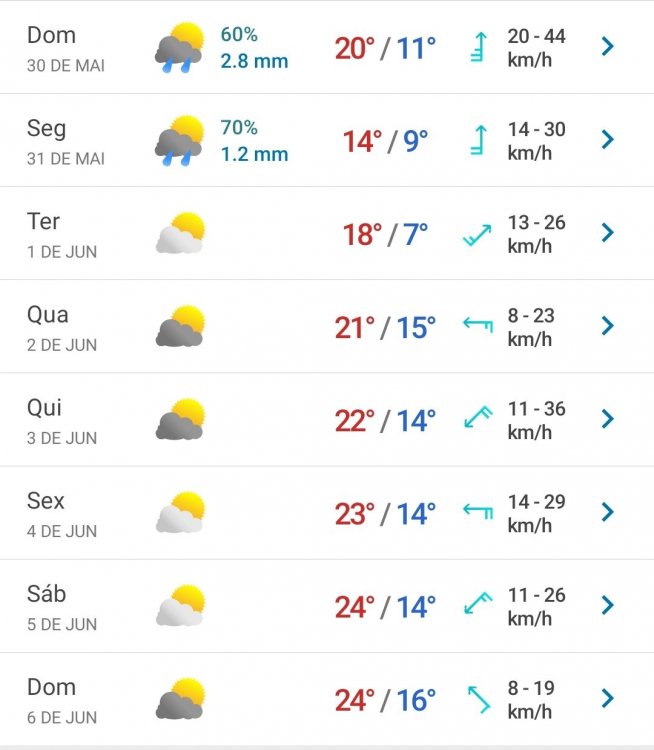Open forecast for Dom 6 de Jun
The width and height of the screenshot is (654, 750).
(x=607, y=698)
